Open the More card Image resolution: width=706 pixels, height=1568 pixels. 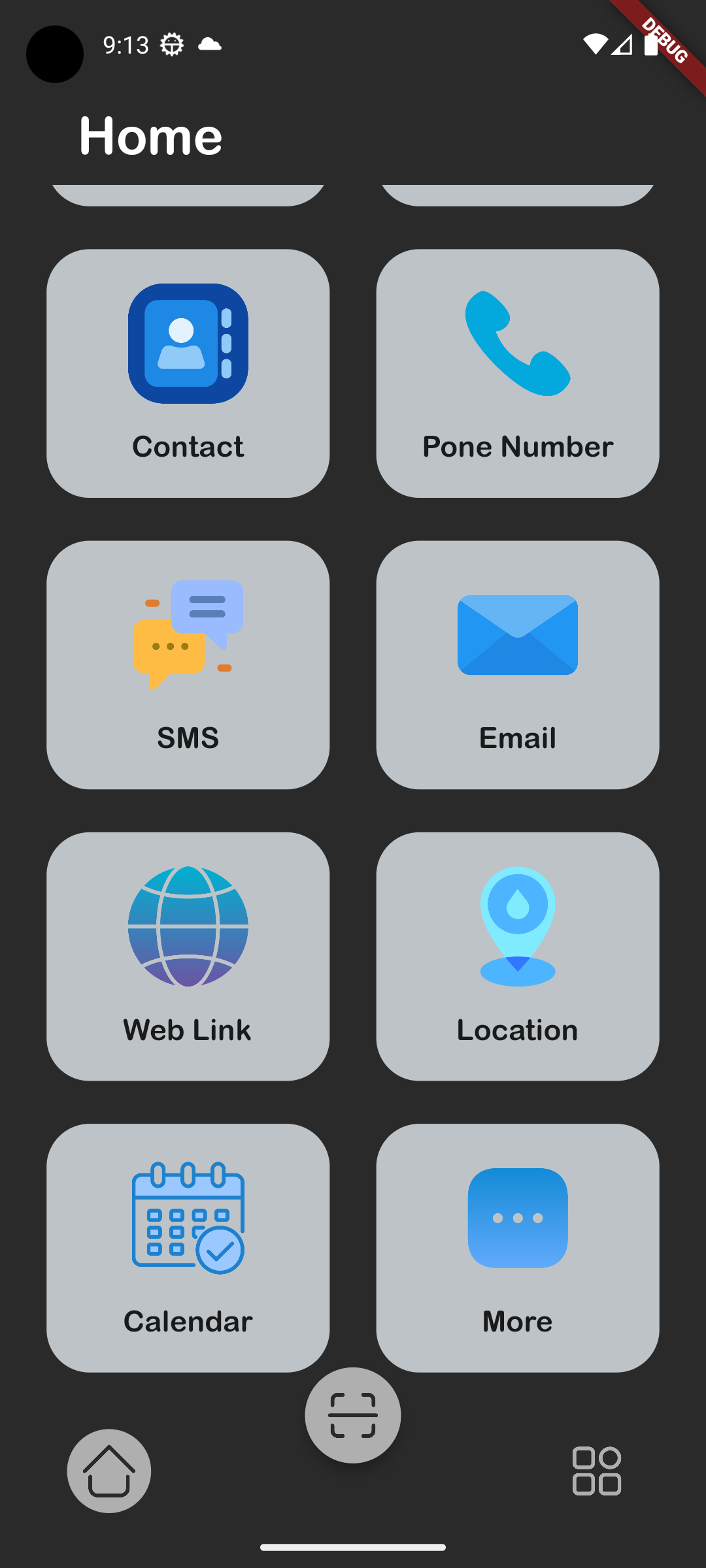(518, 1247)
